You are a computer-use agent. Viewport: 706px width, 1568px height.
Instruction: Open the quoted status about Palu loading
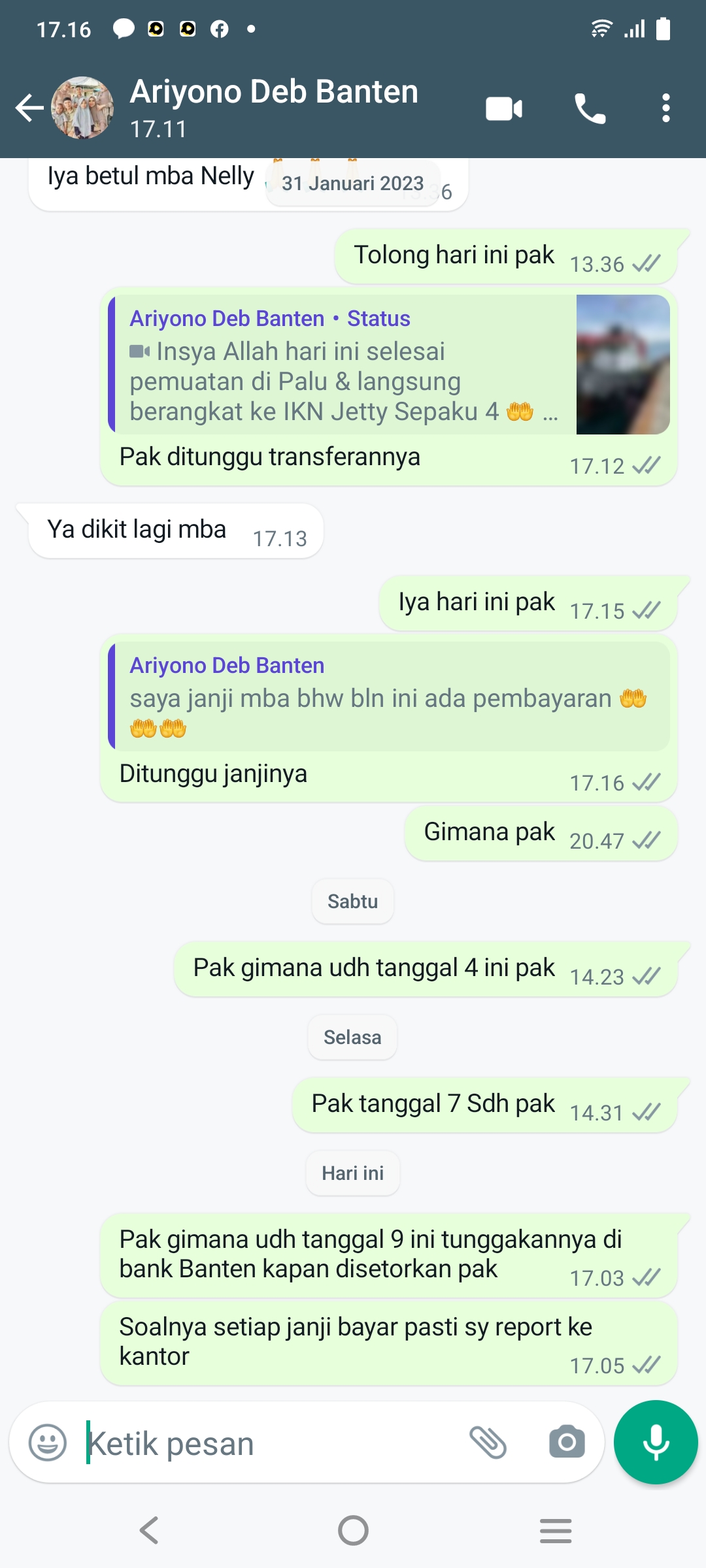point(388,365)
